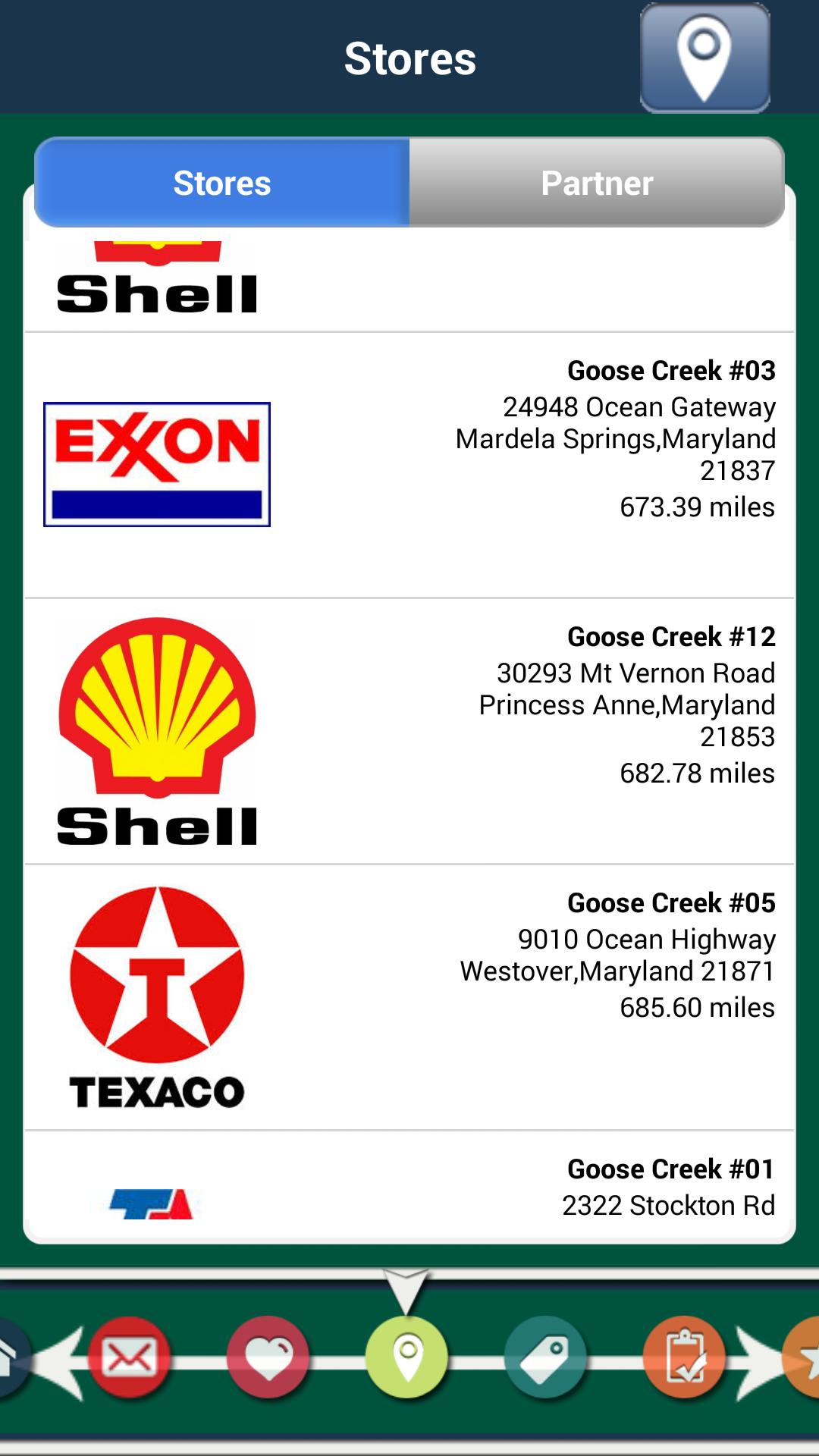The height and width of the screenshot is (1456, 819).
Task: Switch to the Partner tab
Action: pyautogui.click(x=597, y=183)
